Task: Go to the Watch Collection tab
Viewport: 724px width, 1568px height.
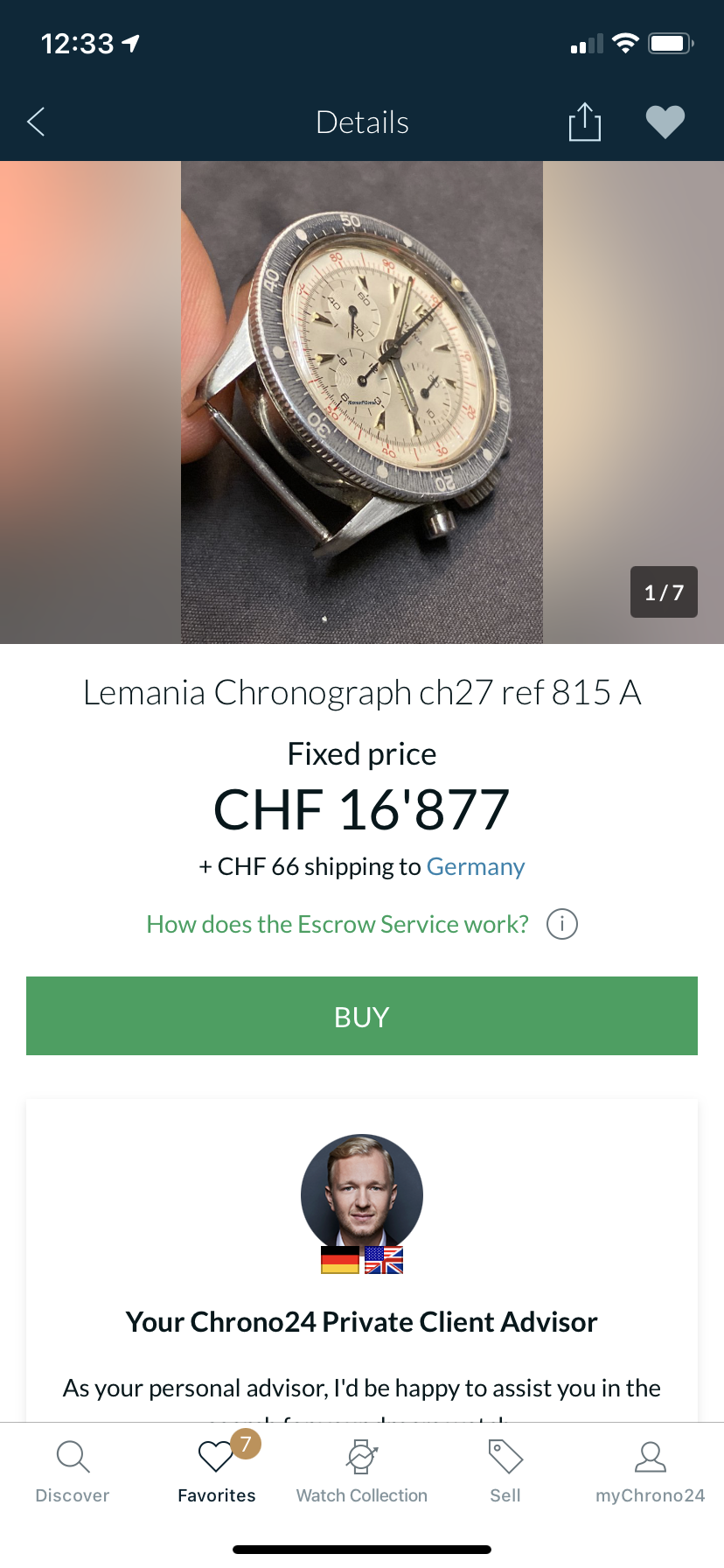Action: click(x=362, y=1472)
